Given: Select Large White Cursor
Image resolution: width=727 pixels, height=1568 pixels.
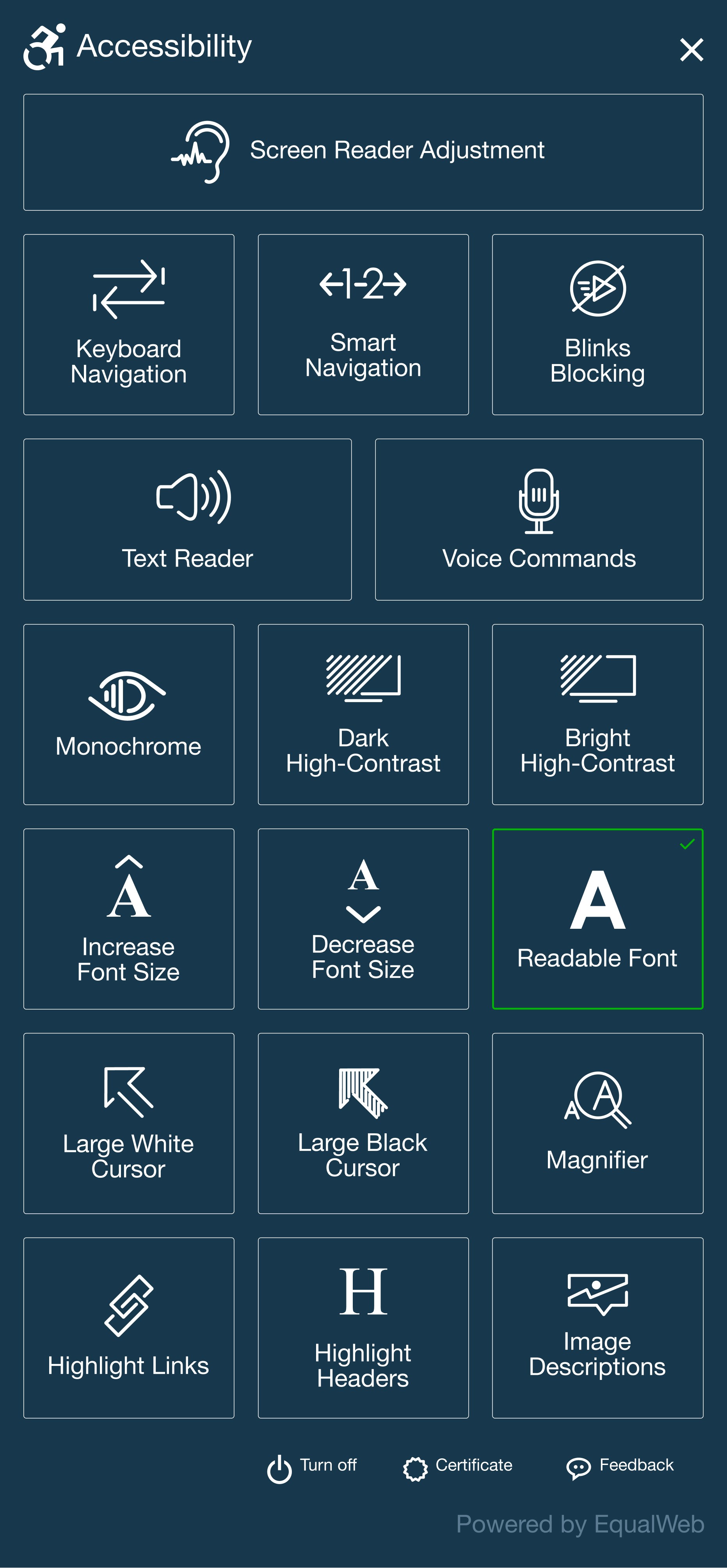Looking at the screenshot, I should tap(128, 1123).
